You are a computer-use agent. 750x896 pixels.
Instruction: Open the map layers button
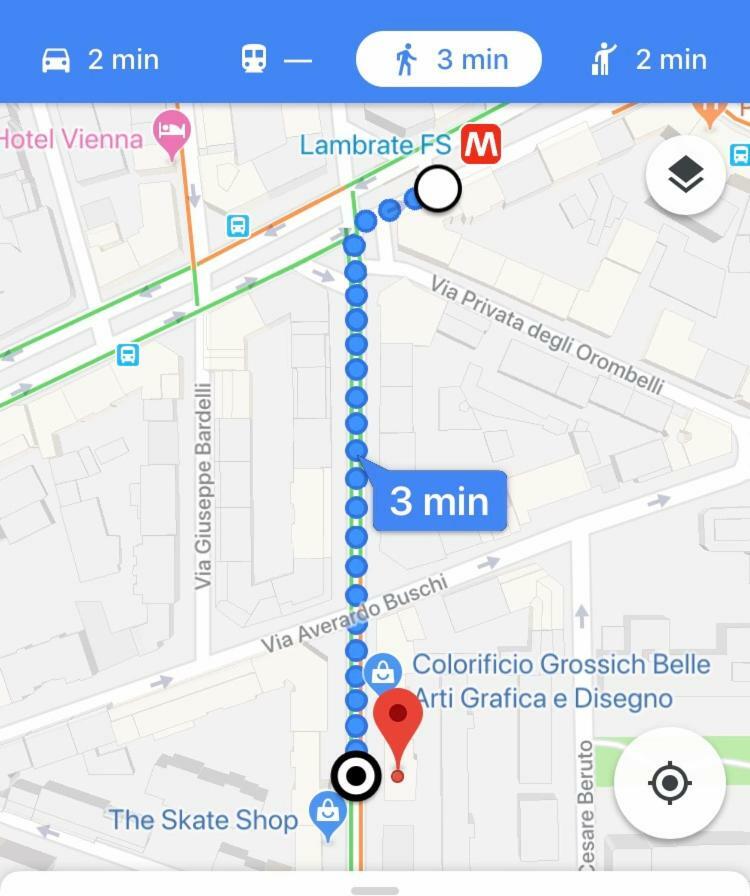[x=685, y=175]
